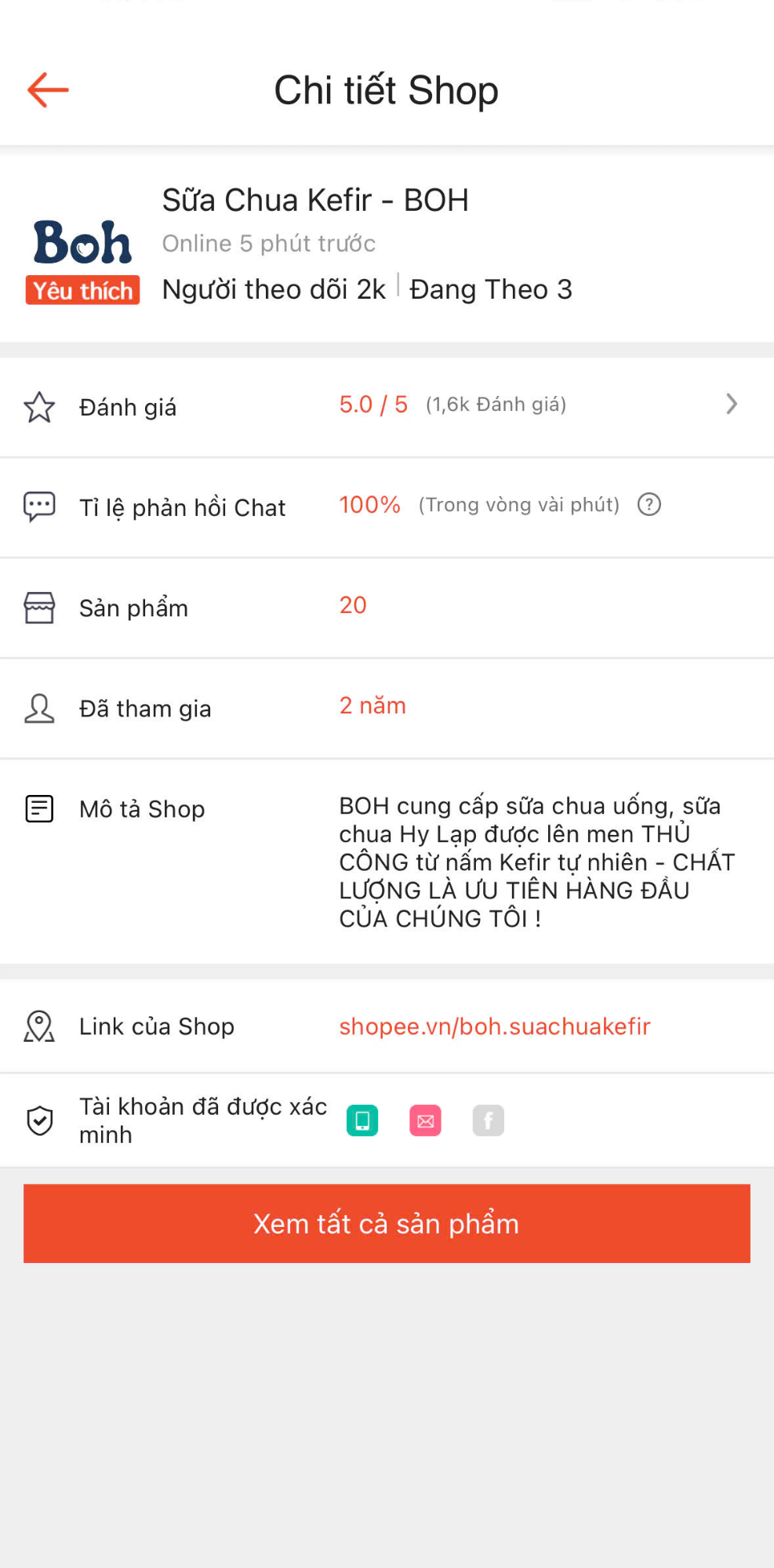Expand the Đánh giá section via its chevron

(x=732, y=405)
